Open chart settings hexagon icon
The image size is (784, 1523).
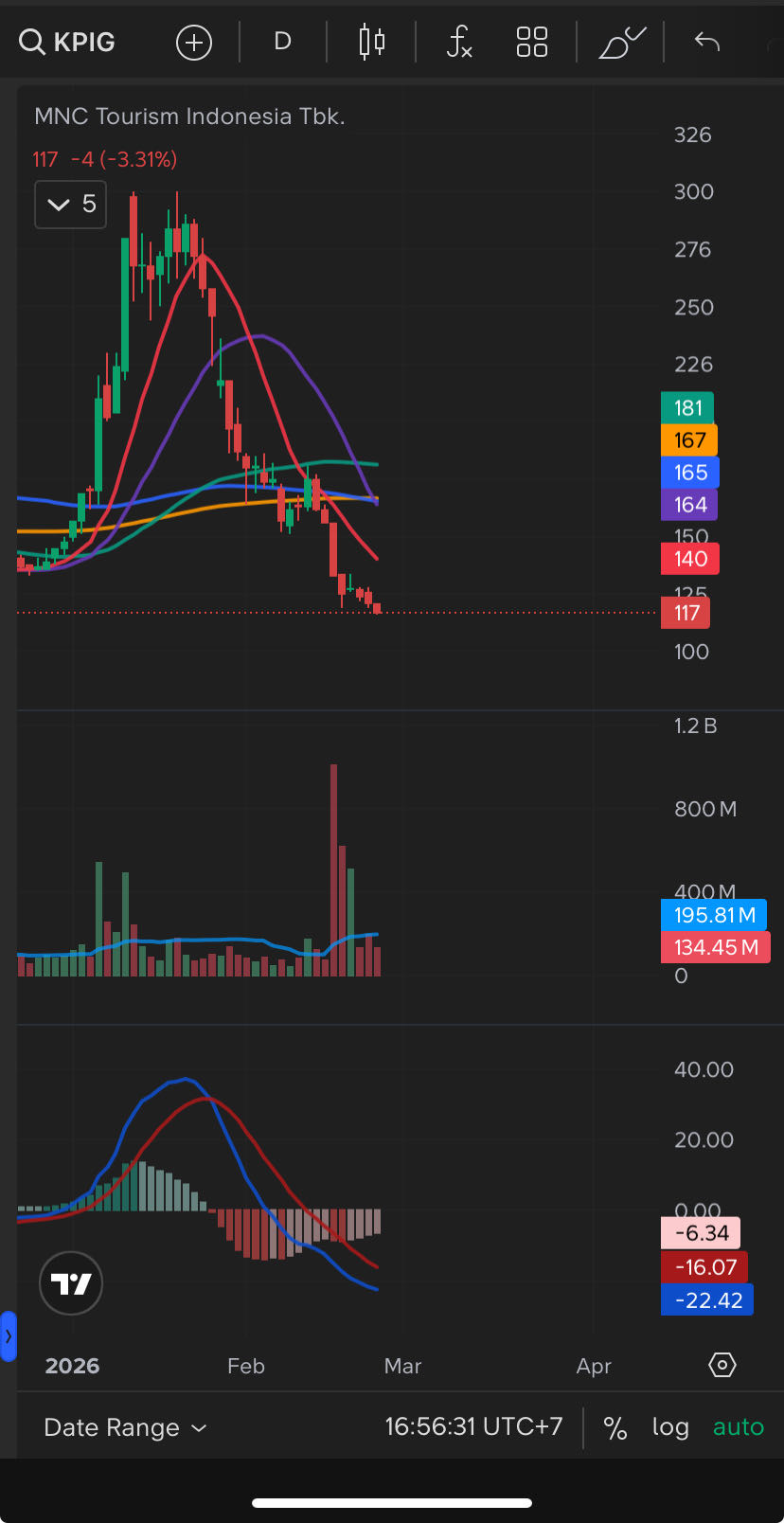tap(722, 1365)
